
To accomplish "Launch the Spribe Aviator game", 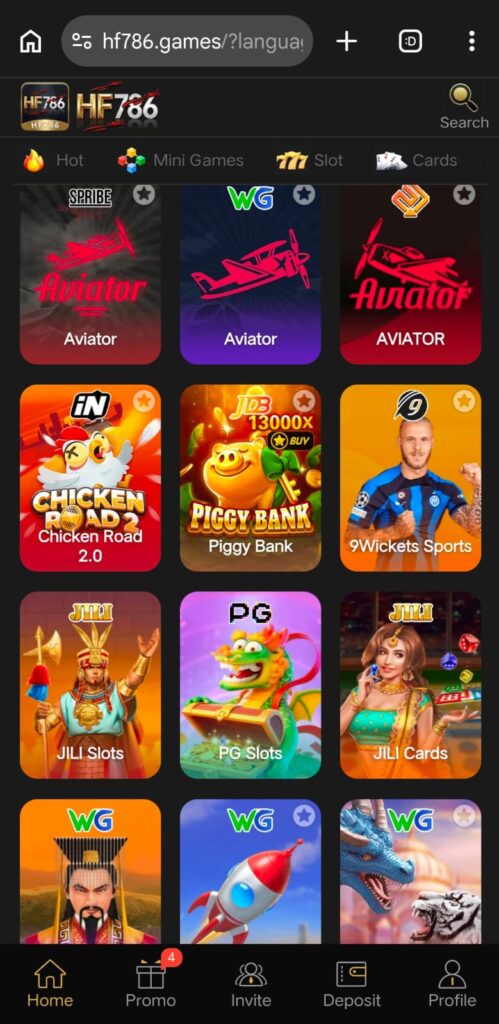I will coord(90,274).
